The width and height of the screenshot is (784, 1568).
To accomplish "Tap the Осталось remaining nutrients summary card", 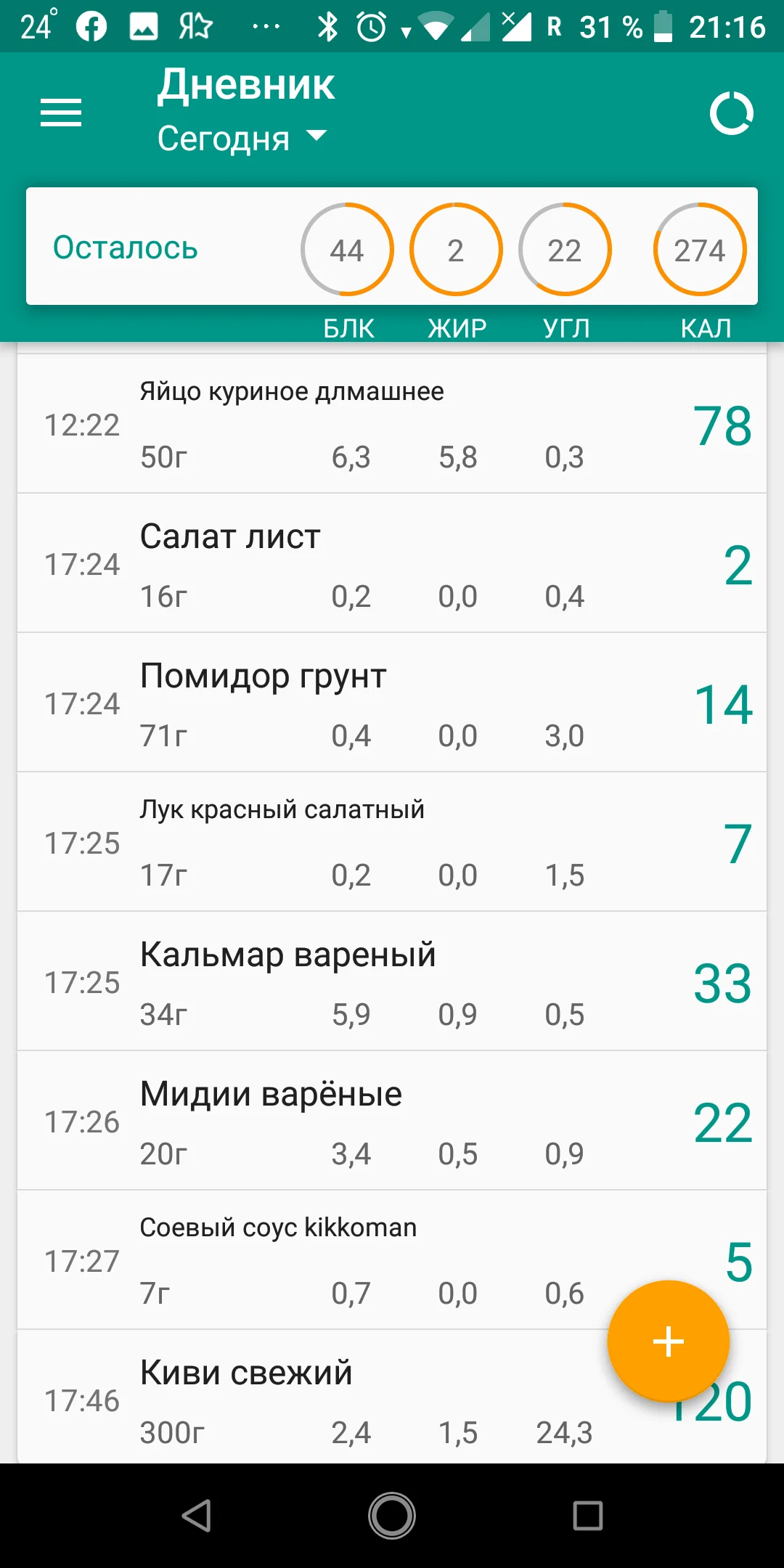I will point(392,247).
